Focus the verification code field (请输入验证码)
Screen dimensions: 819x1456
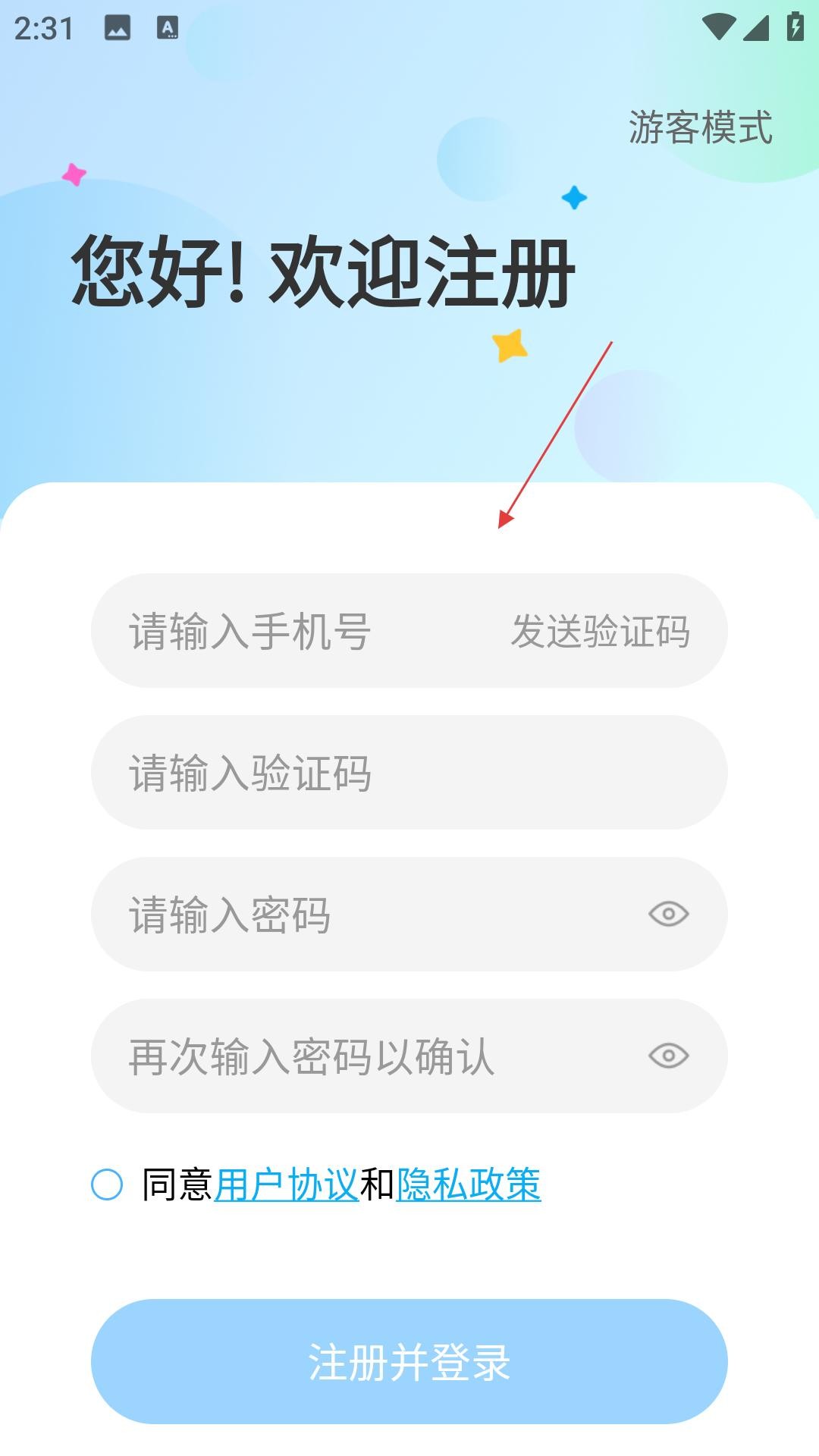tap(409, 773)
